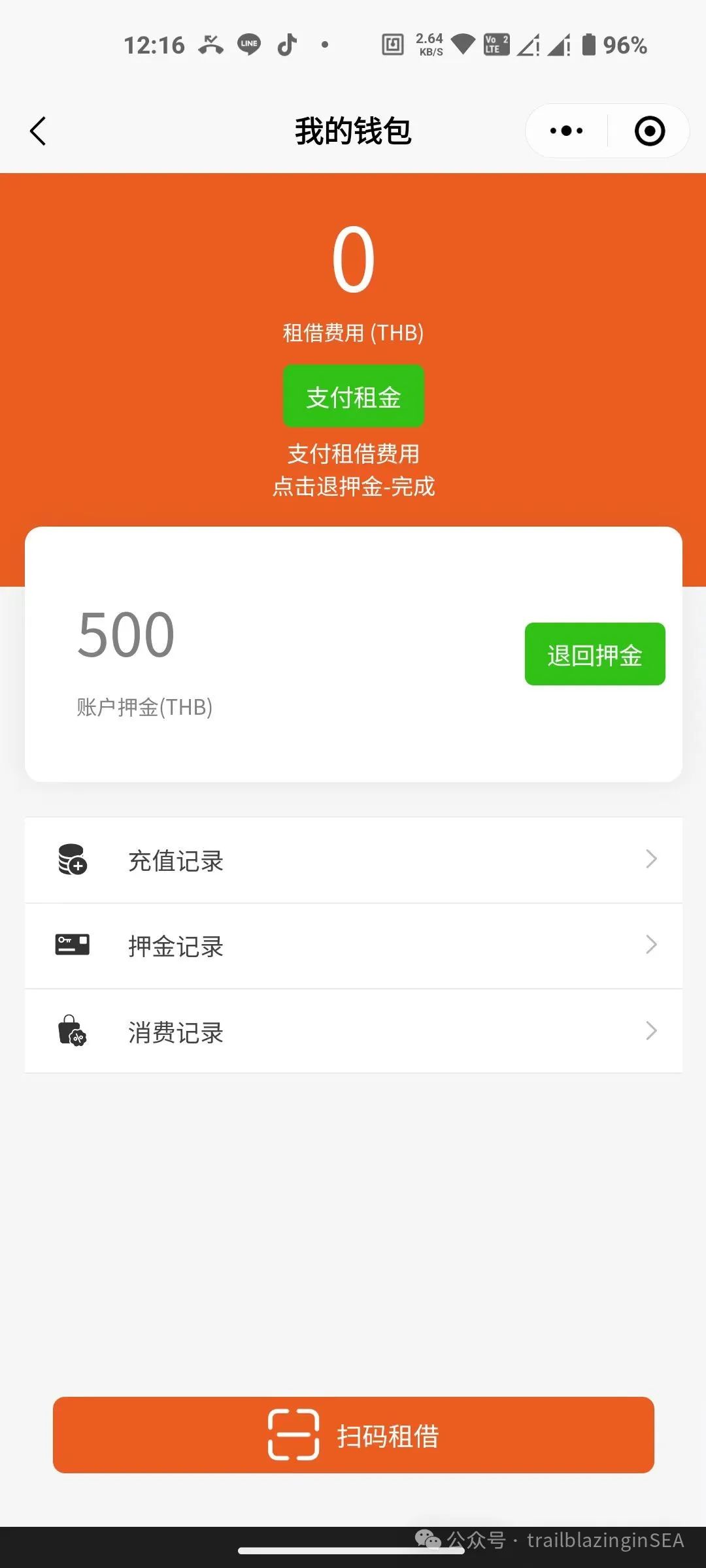Tap the 扫码租借 button
The width and height of the screenshot is (706, 1568).
coord(353,1435)
